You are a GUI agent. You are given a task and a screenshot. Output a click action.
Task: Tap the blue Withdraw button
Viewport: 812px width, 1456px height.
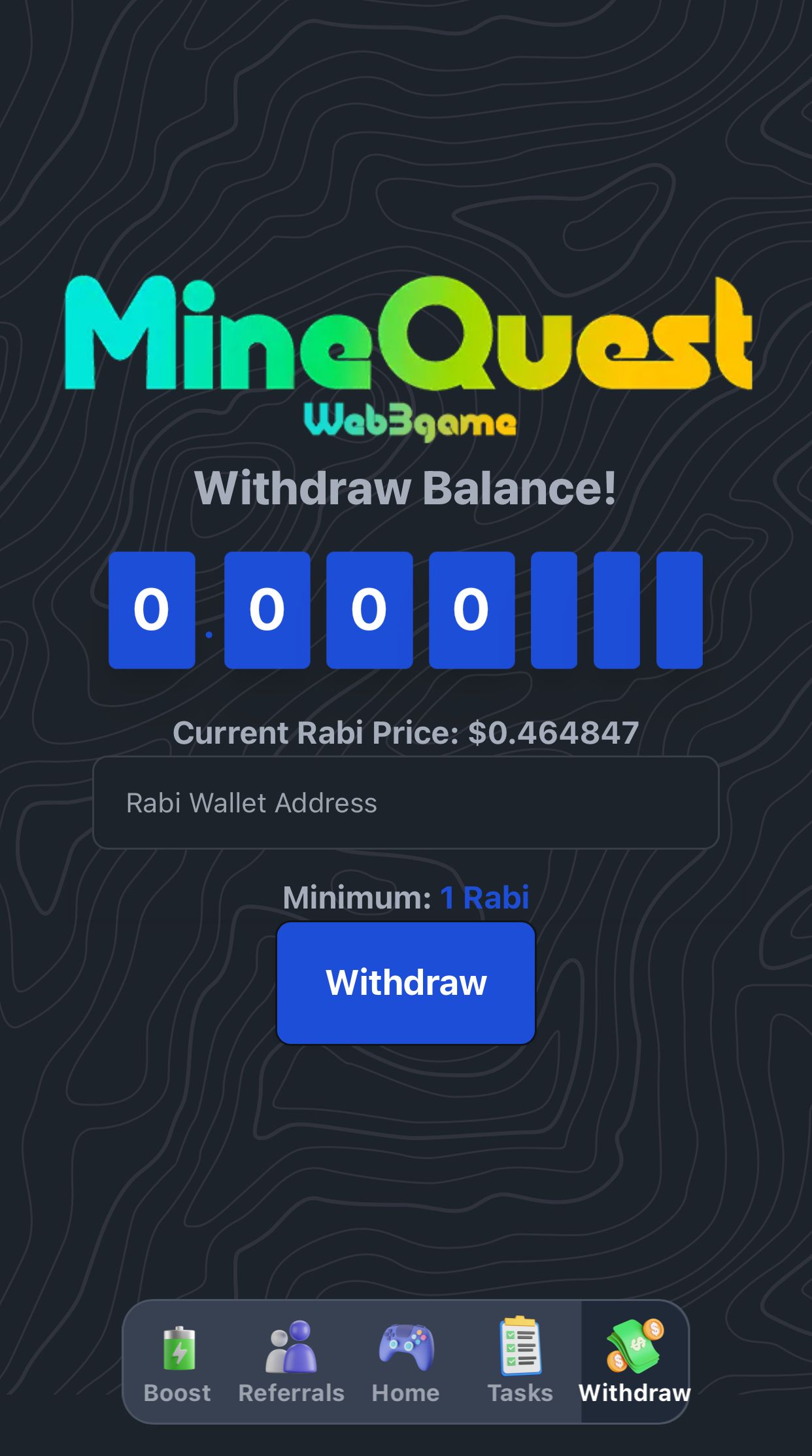click(406, 982)
